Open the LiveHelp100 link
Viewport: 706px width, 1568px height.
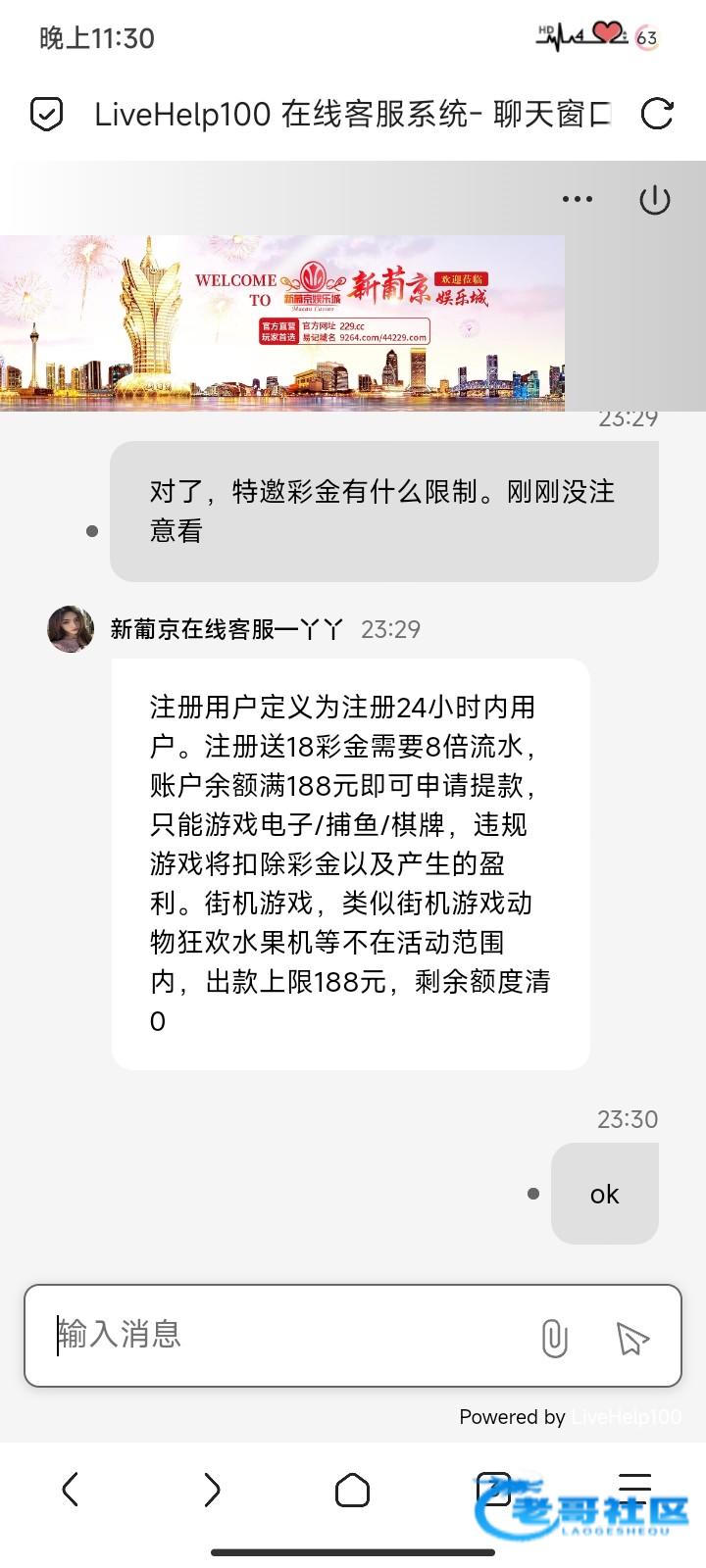(x=626, y=1417)
